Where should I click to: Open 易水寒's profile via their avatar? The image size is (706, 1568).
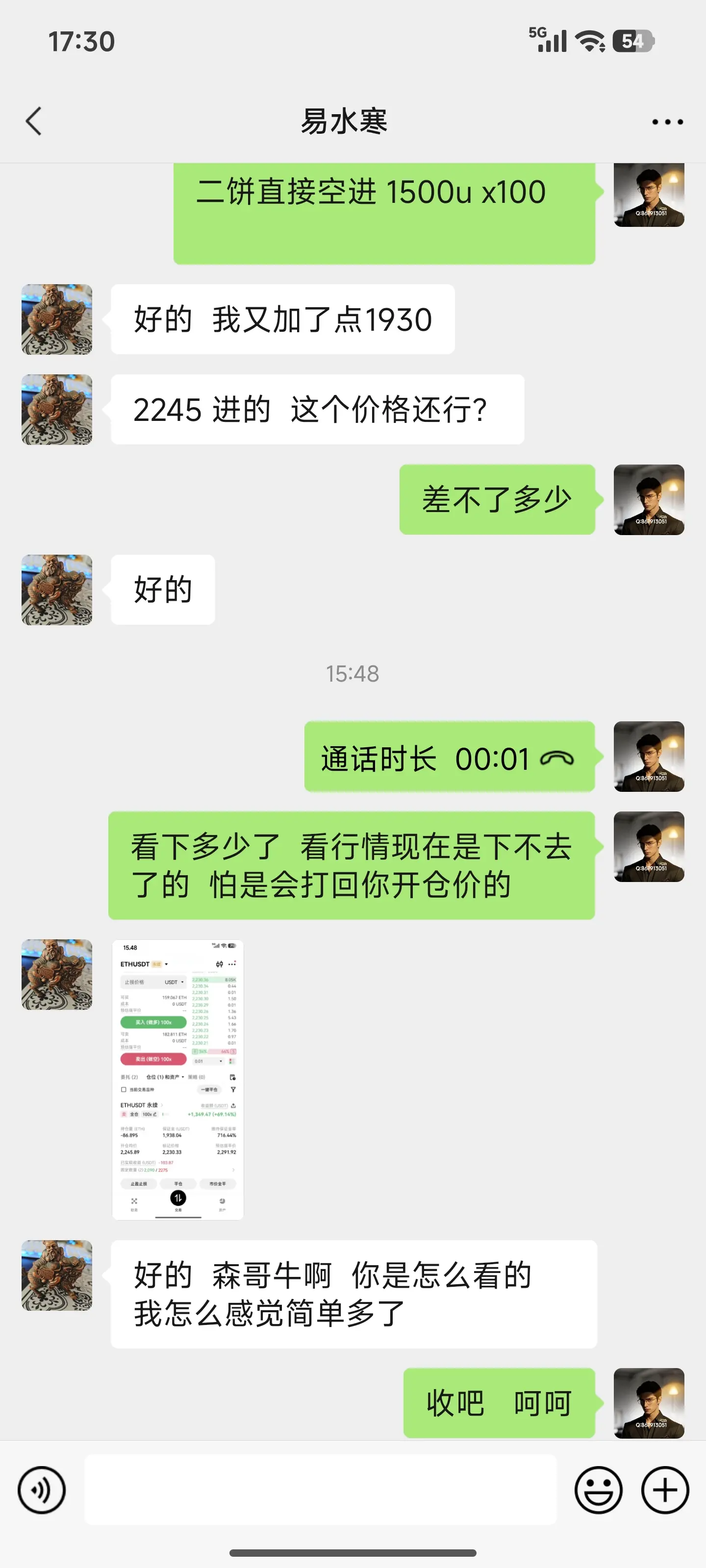click(57, 319)
